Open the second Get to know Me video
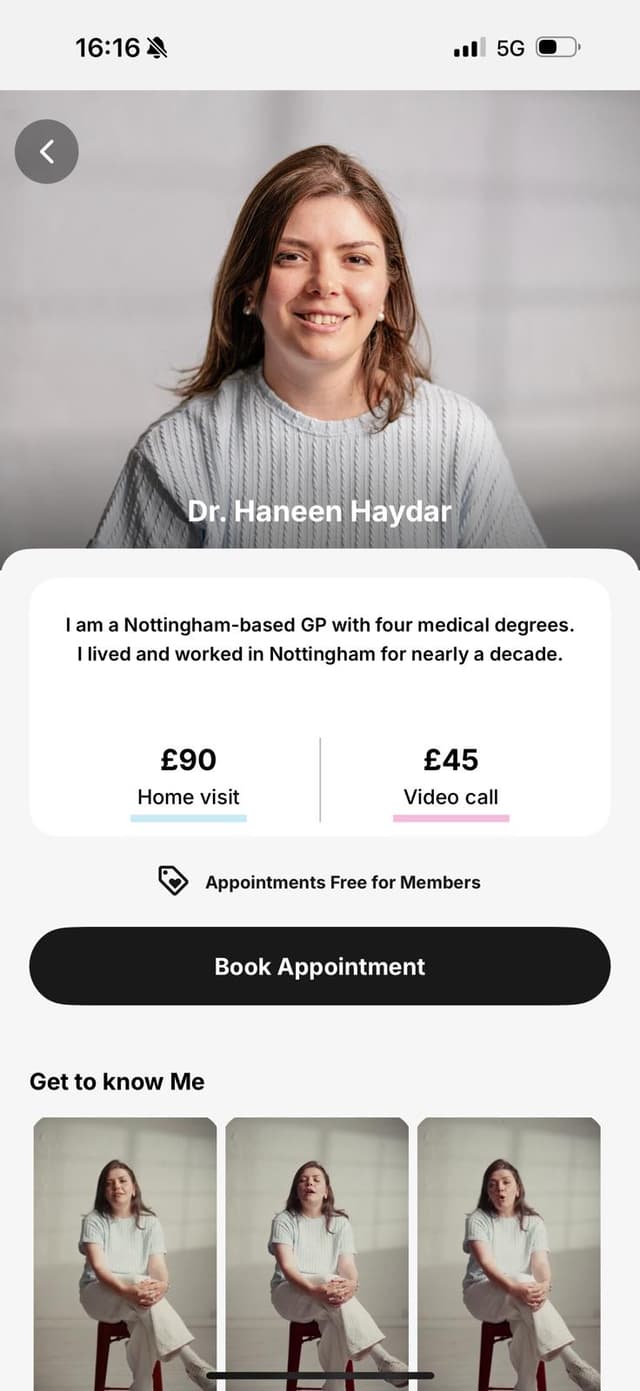 [x=317, y=1250]
